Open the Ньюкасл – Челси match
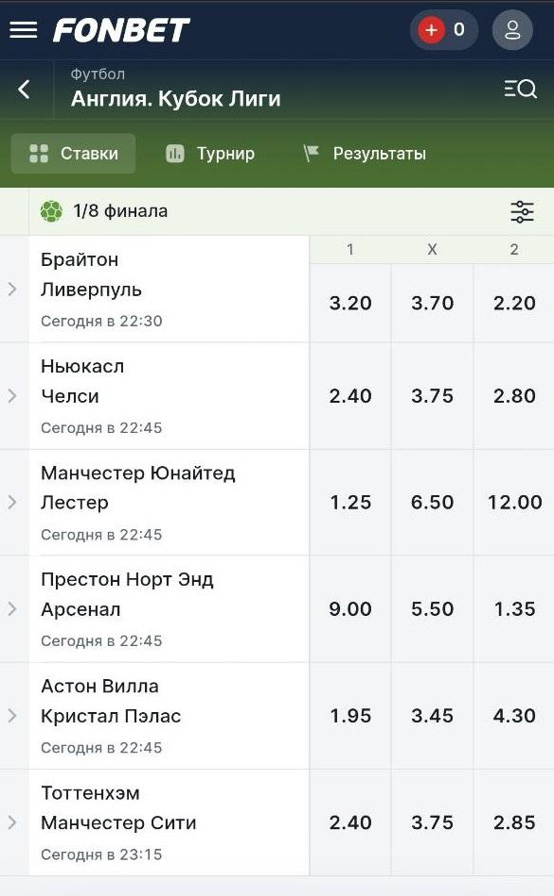The width and height of the screenshot is (554, 896). [169, 396]
